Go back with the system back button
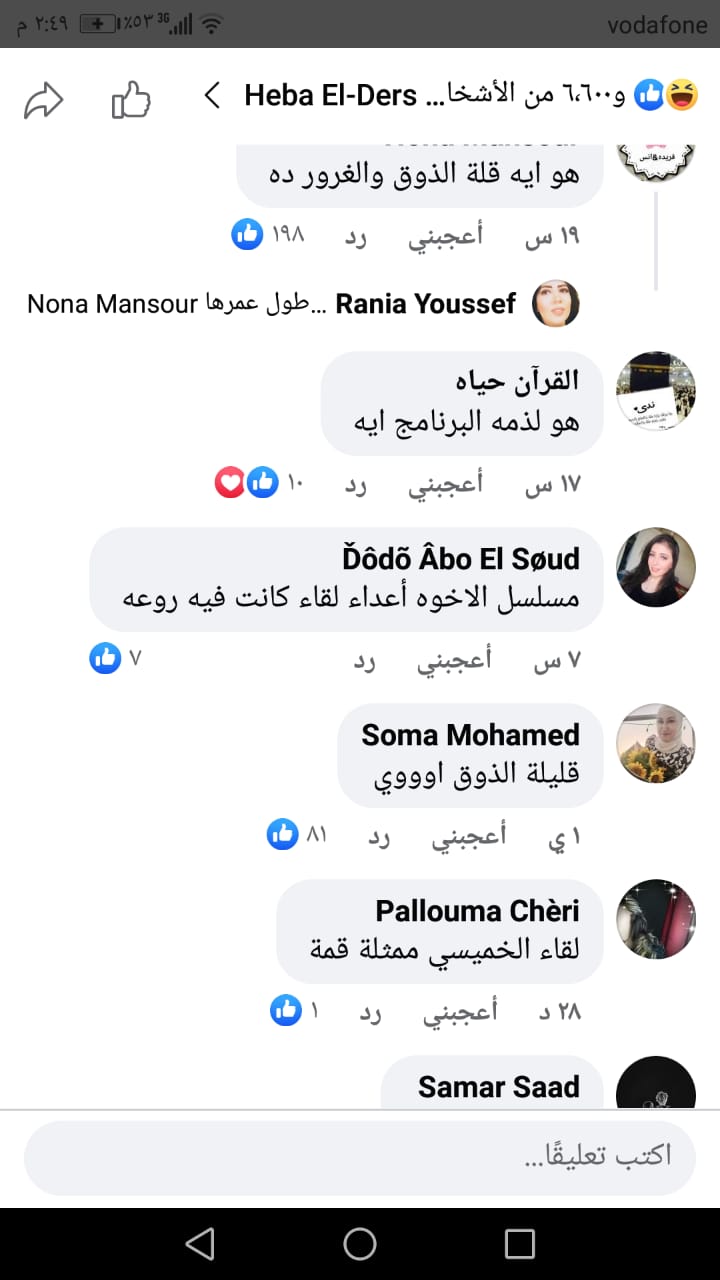This screenshot has width=720, height=1280. 200,1243
